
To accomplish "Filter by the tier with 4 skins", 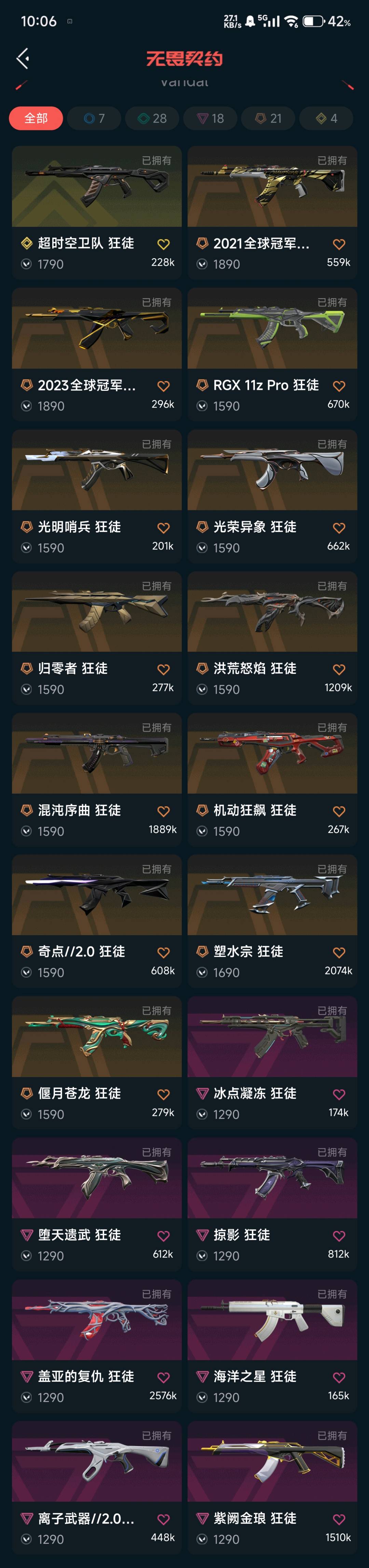I will [x=326, y=118].
